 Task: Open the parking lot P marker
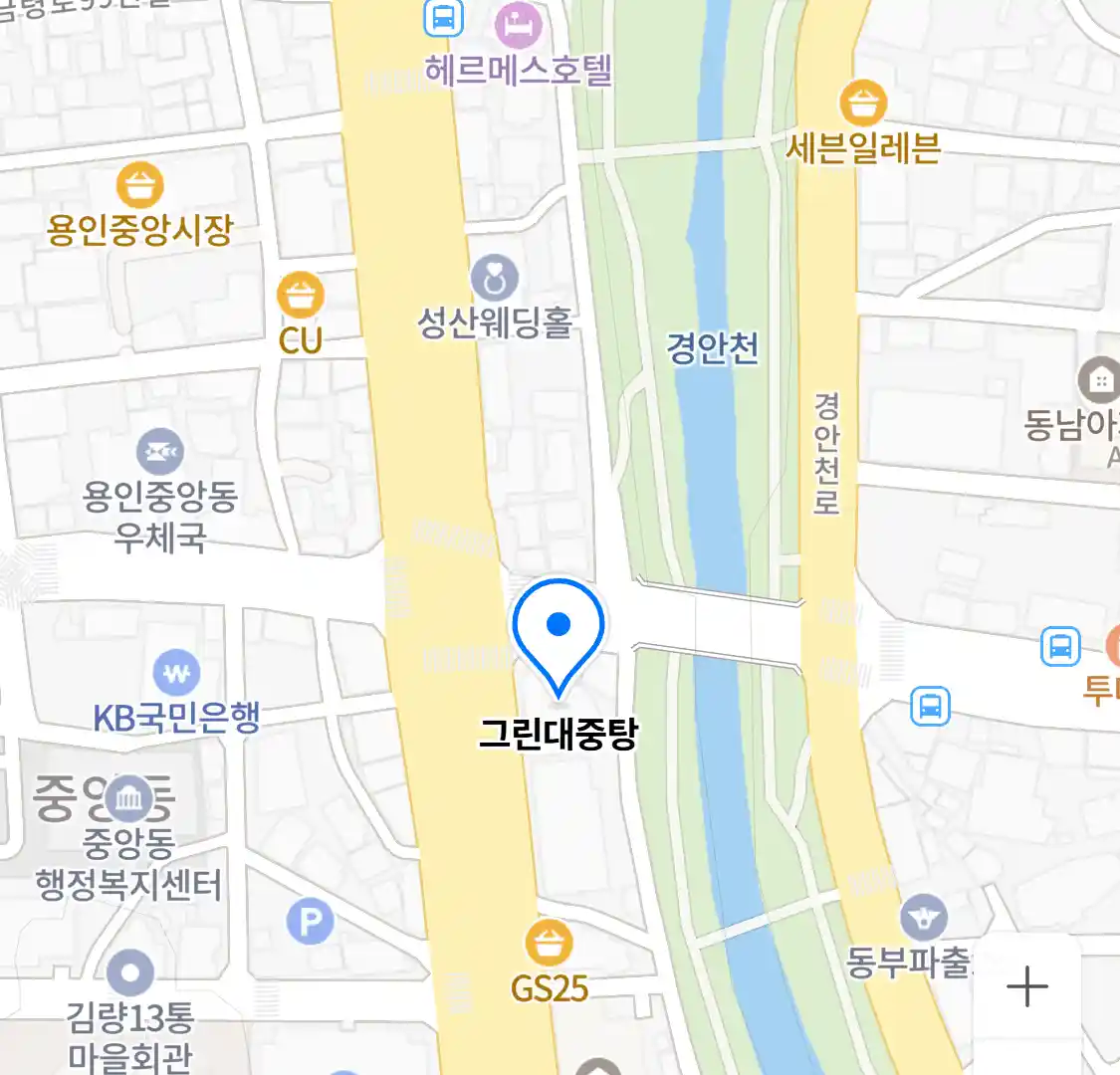pyautogui.click(x=310, y=923)
